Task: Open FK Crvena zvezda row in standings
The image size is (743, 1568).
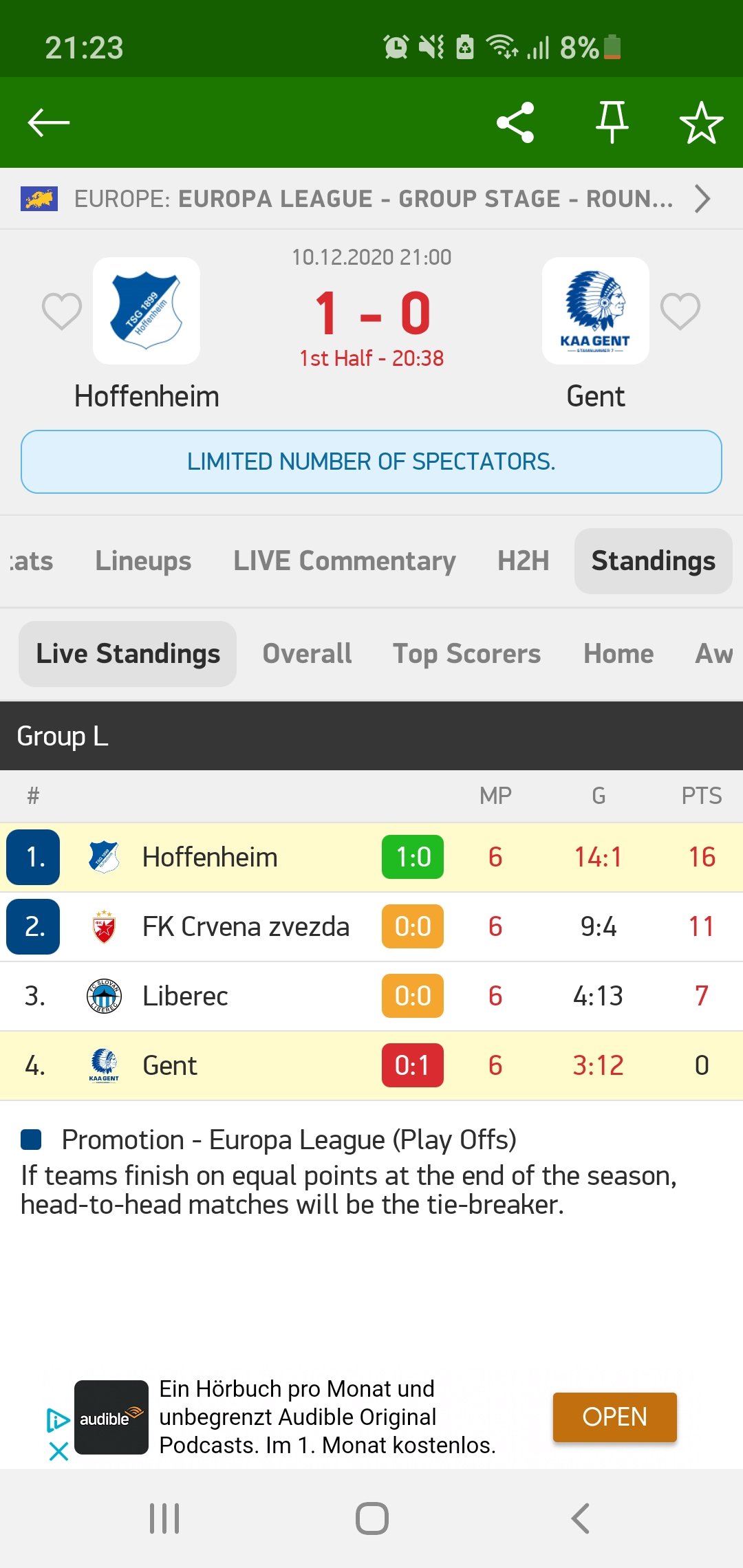Action: (x=371, y=926)
